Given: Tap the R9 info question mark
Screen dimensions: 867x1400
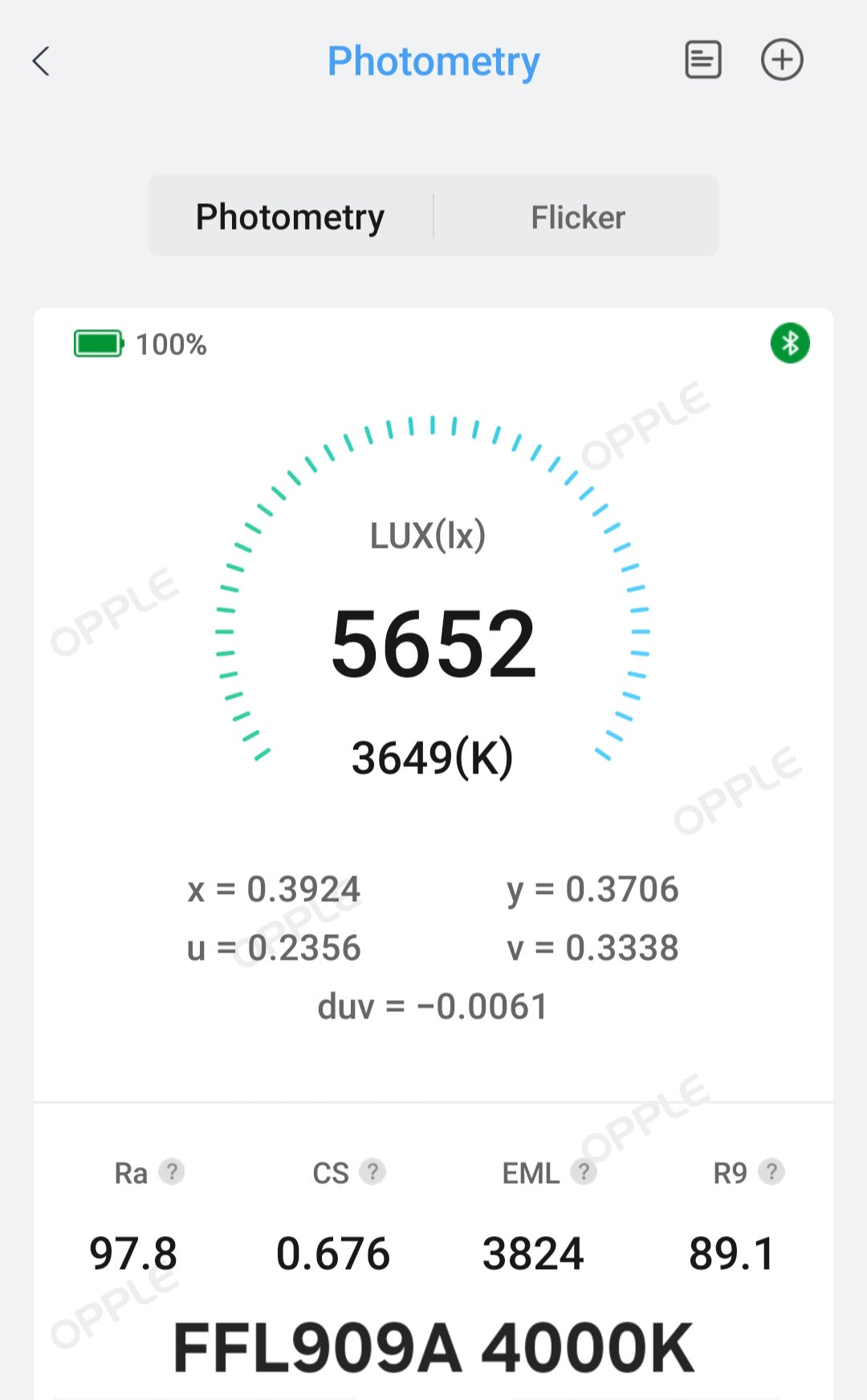Looking at the screenshot, I should tap(771, 1172).
